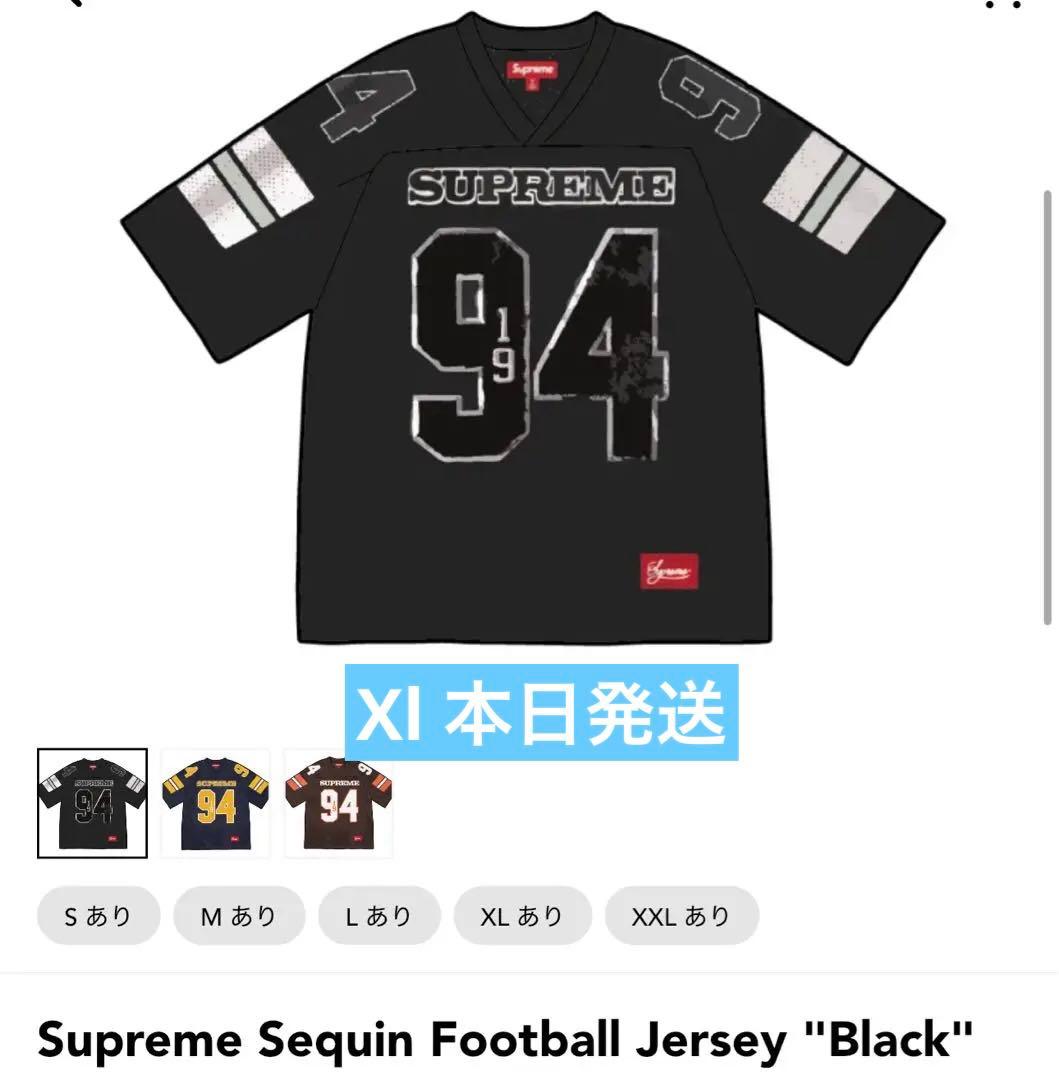Choose size L あり chip

379,915
